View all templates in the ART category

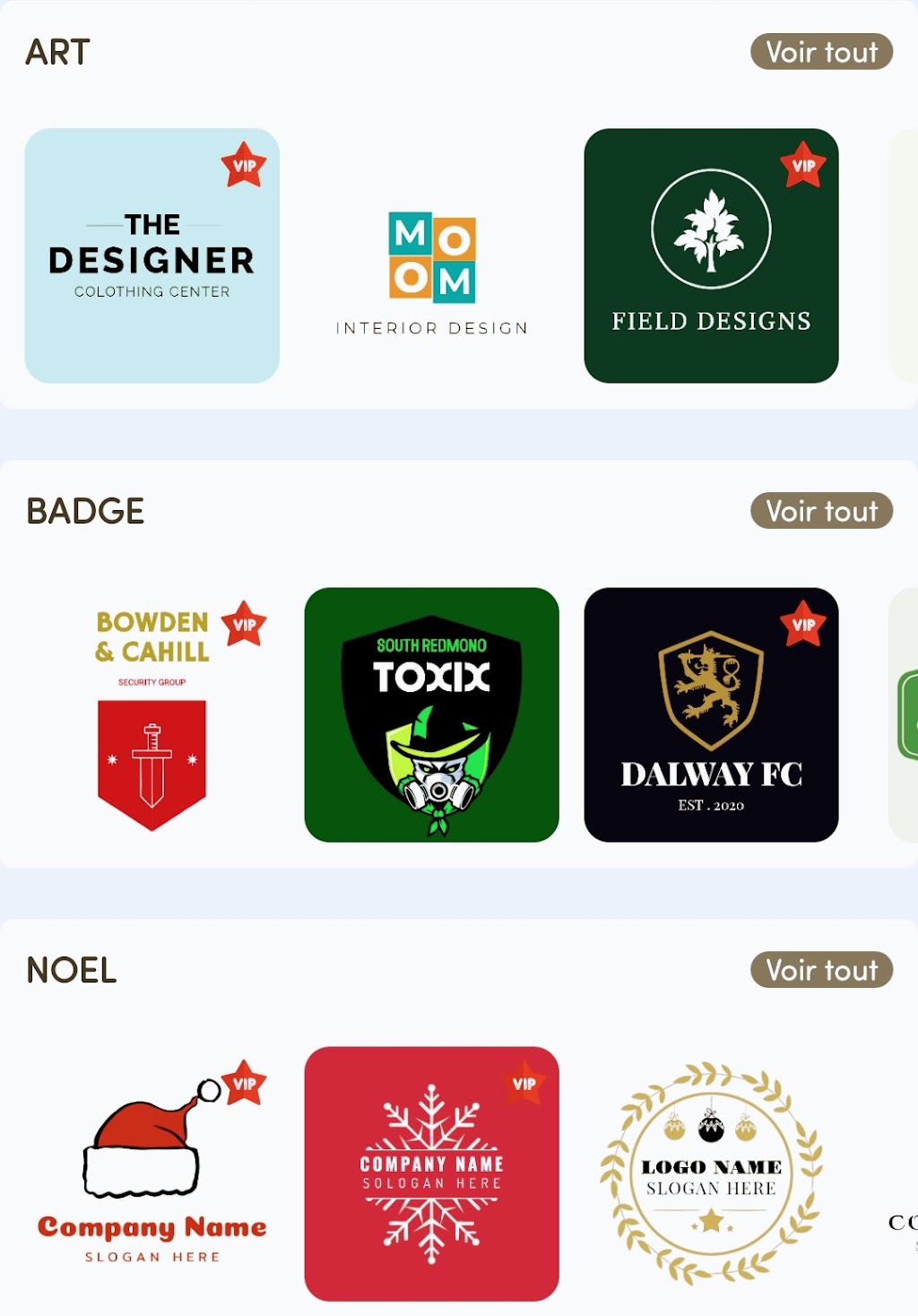click(x=821, y=52)
